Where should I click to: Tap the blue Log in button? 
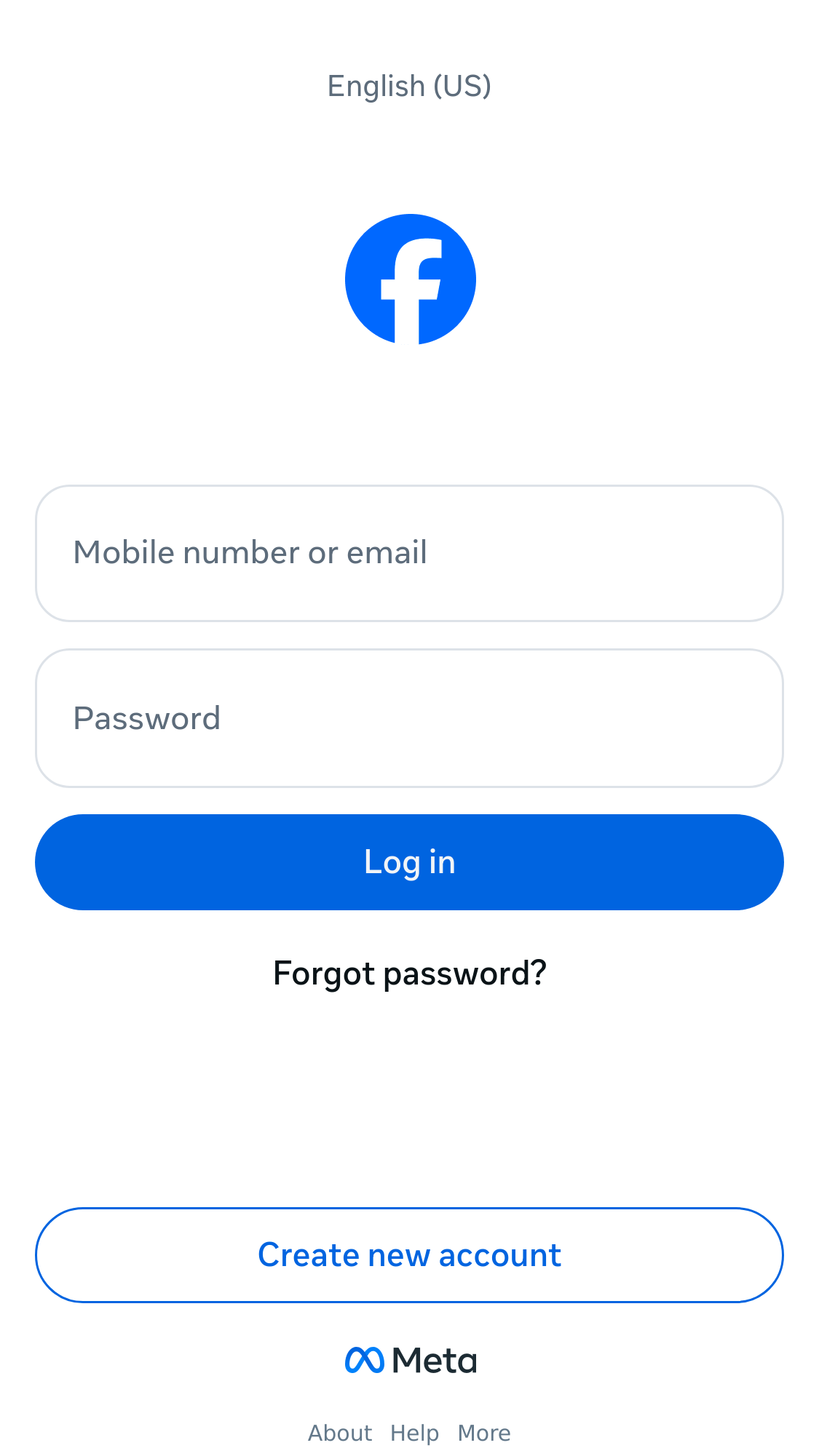tap(409, 862)
